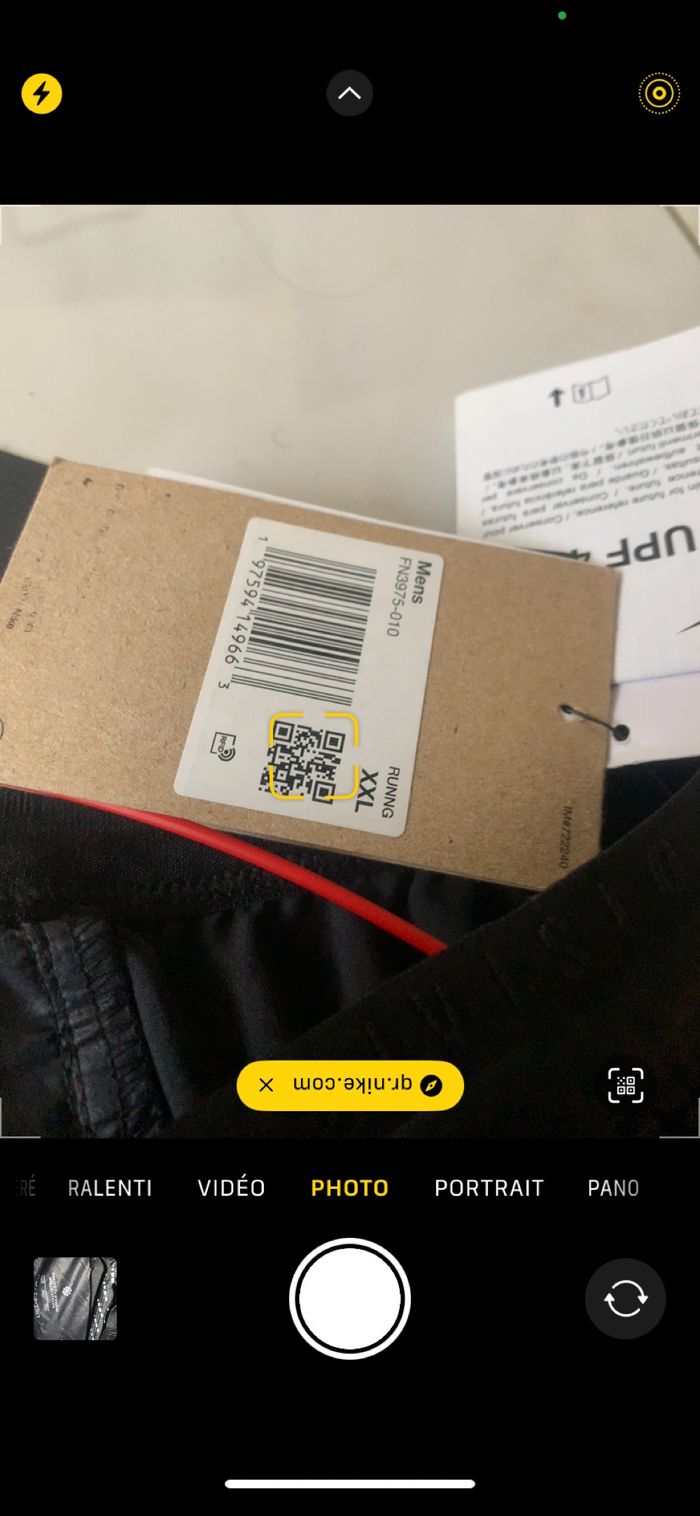This screenshot has height=1516, width=700.
Task: Select the PHOTO mode
Action: coord(349,1188)
